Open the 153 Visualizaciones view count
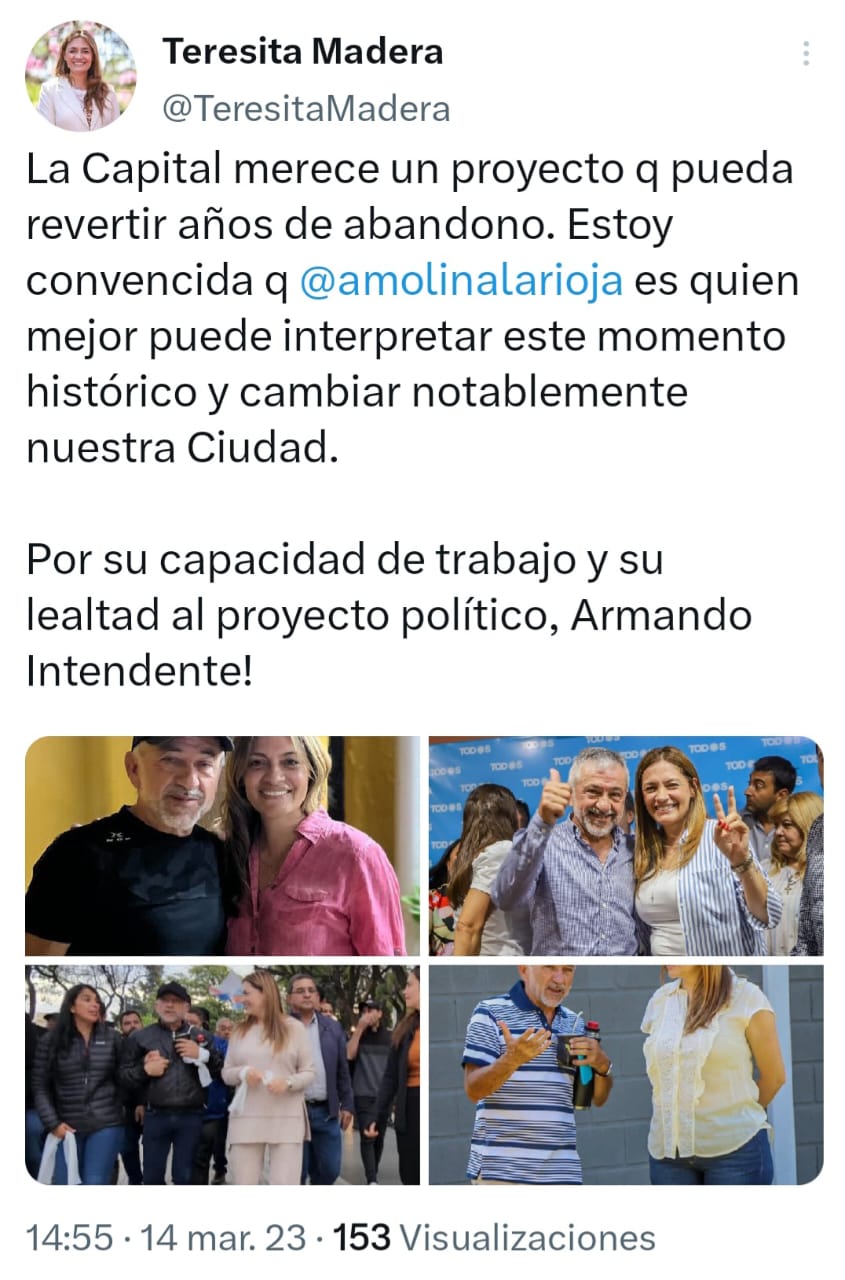 pyautogui.click(x=494, y=1238)
